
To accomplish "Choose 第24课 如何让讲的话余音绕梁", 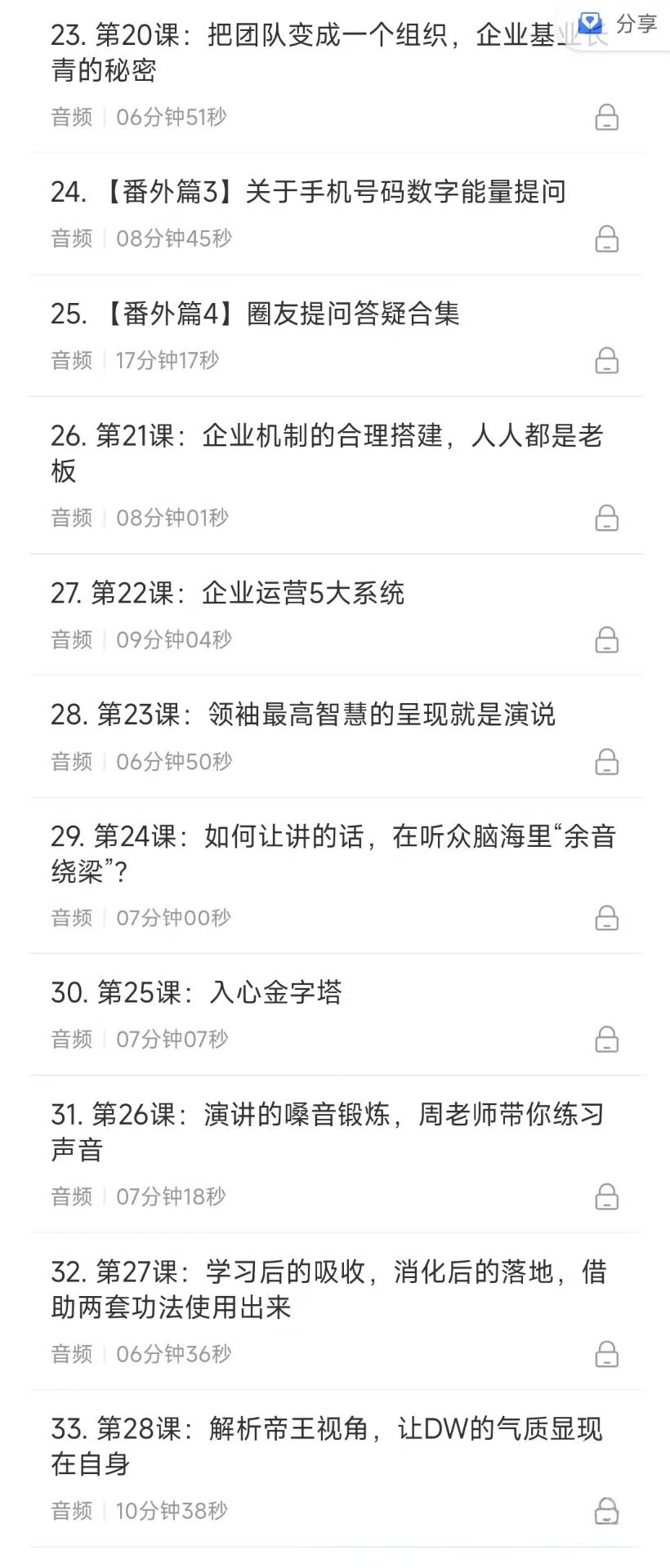I will pyautogui.click(x=333, y=853).
